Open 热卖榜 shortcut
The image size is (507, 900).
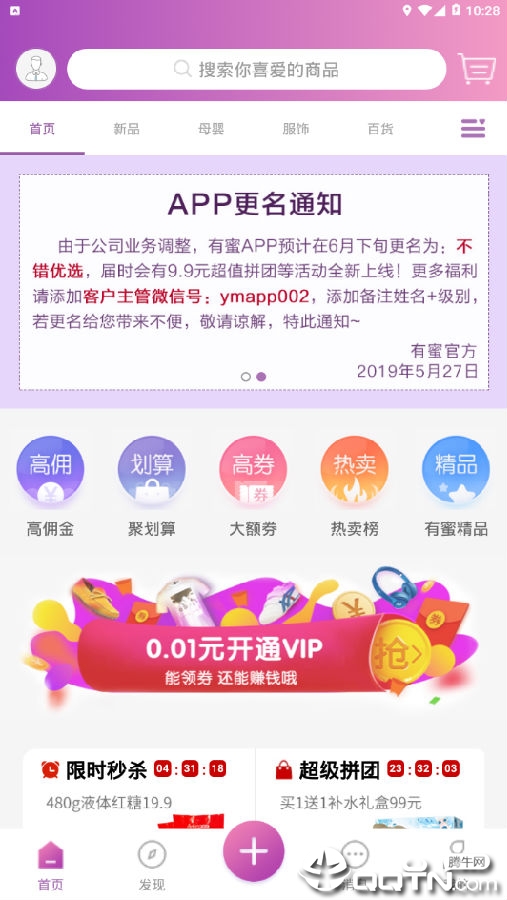[354, 487]
